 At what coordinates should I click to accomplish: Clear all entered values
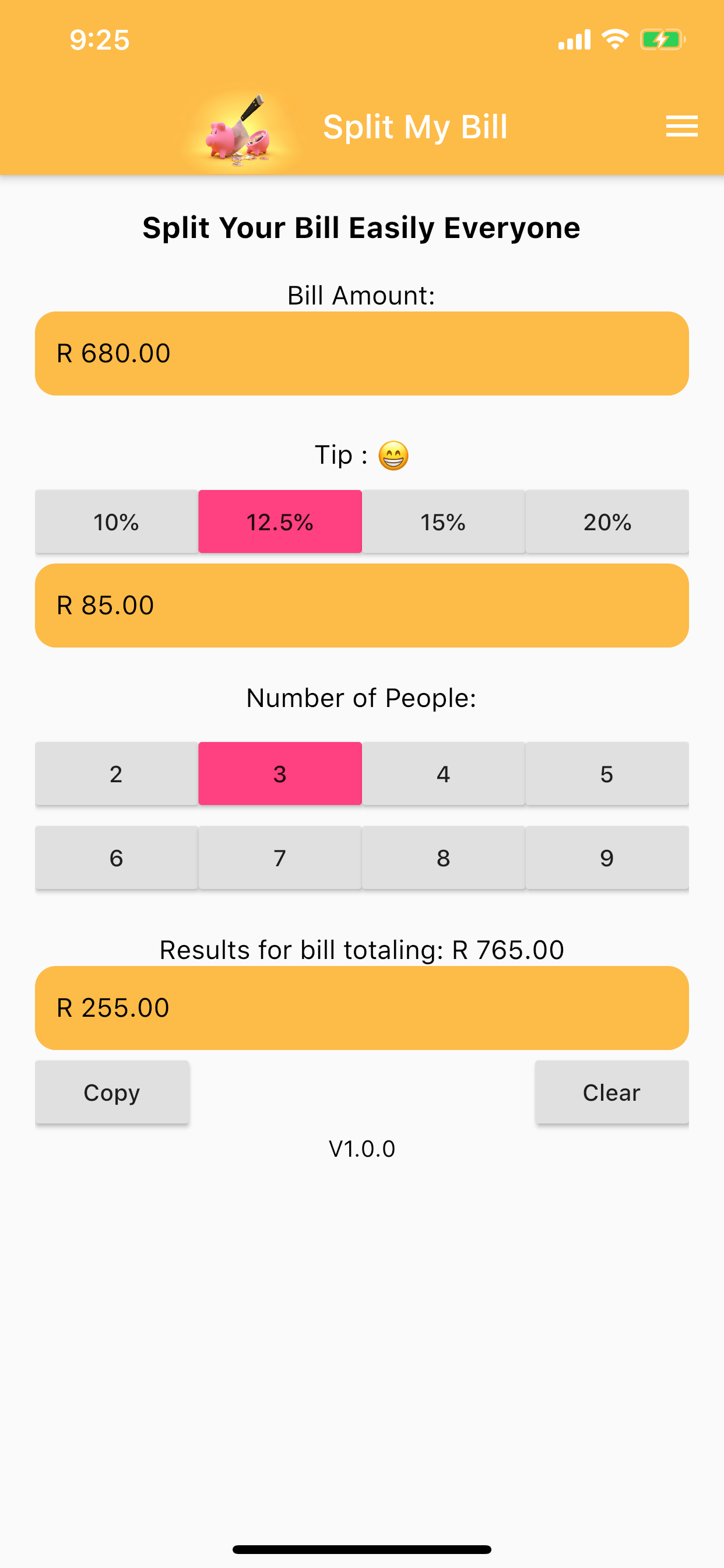612,1093
